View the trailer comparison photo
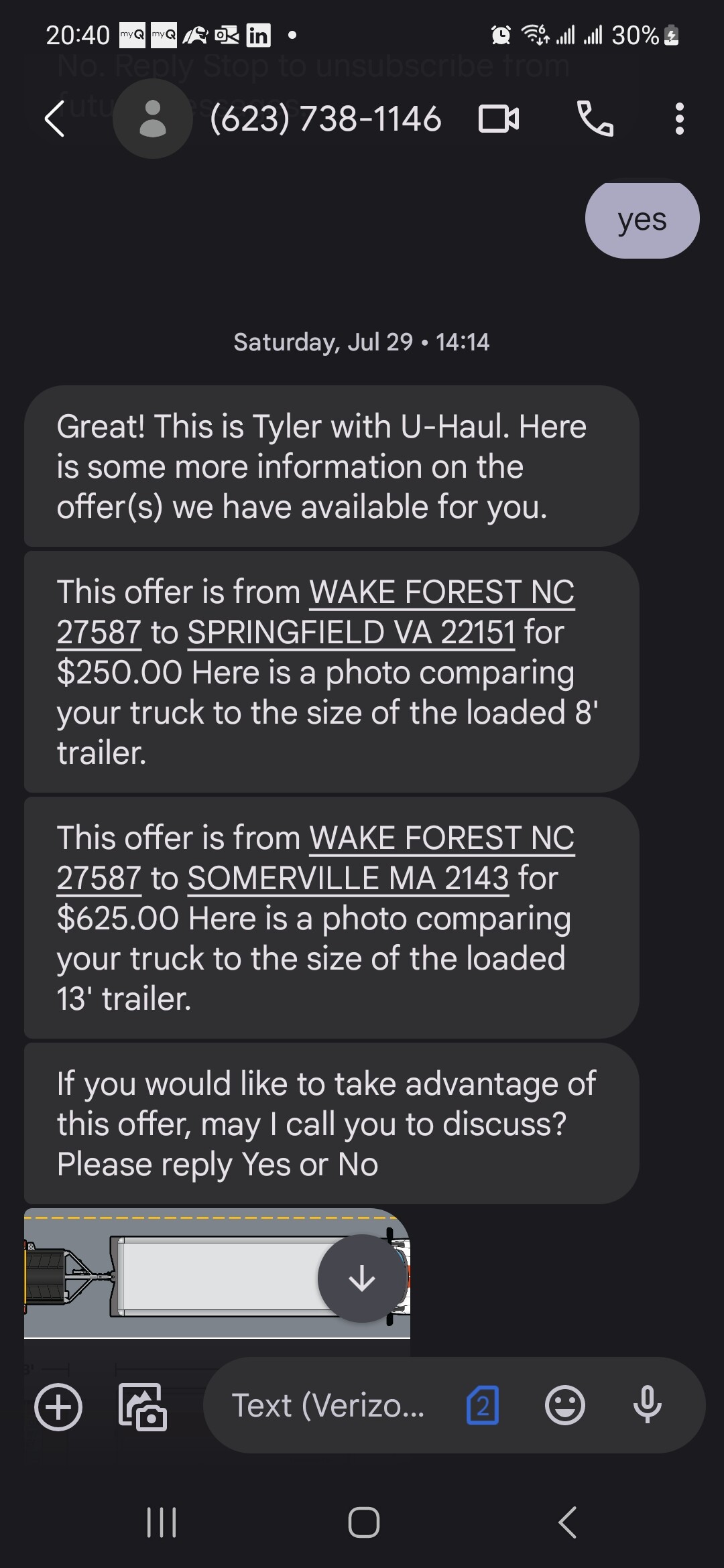The height and width of the screenshot is (1568, 724). pos(168,1277)
